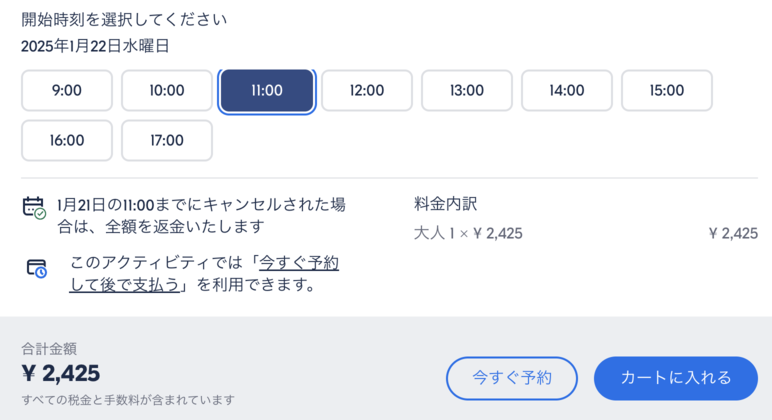Pick 12:00 as the start time
This screenshot has width=772, height=420.
click(367, 90)
